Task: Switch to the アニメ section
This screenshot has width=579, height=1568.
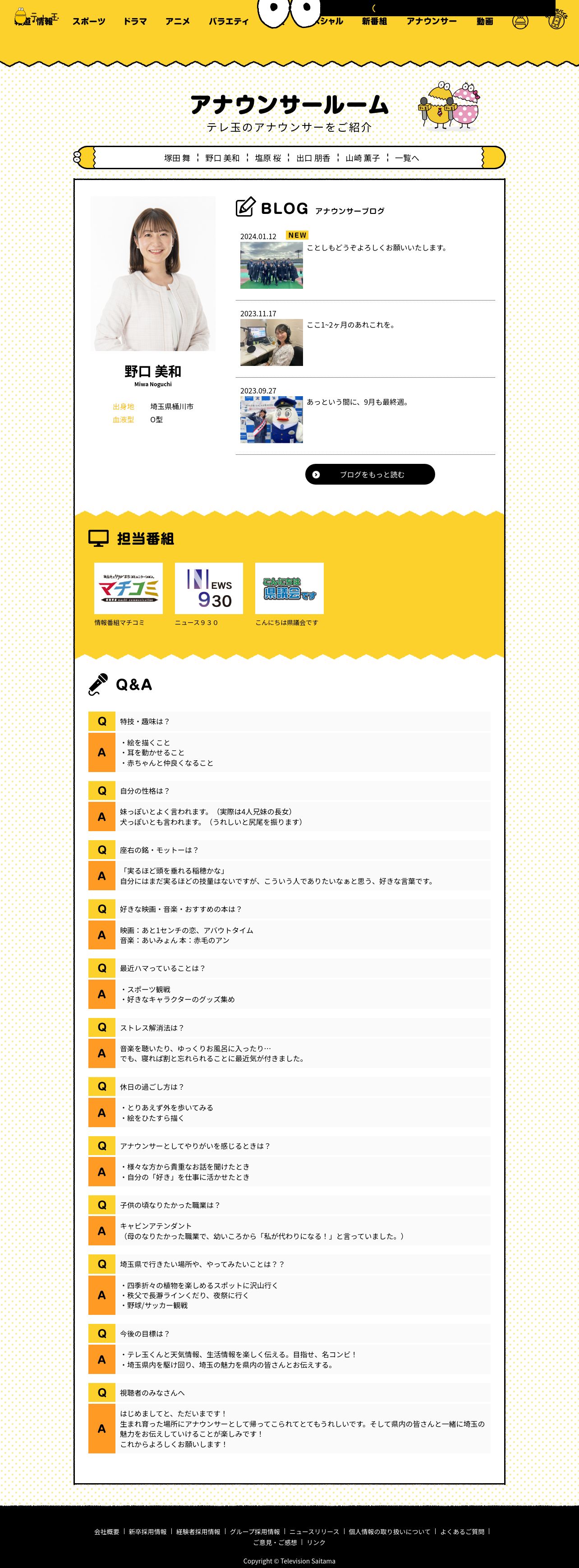Action: click(x=178, y=21)
